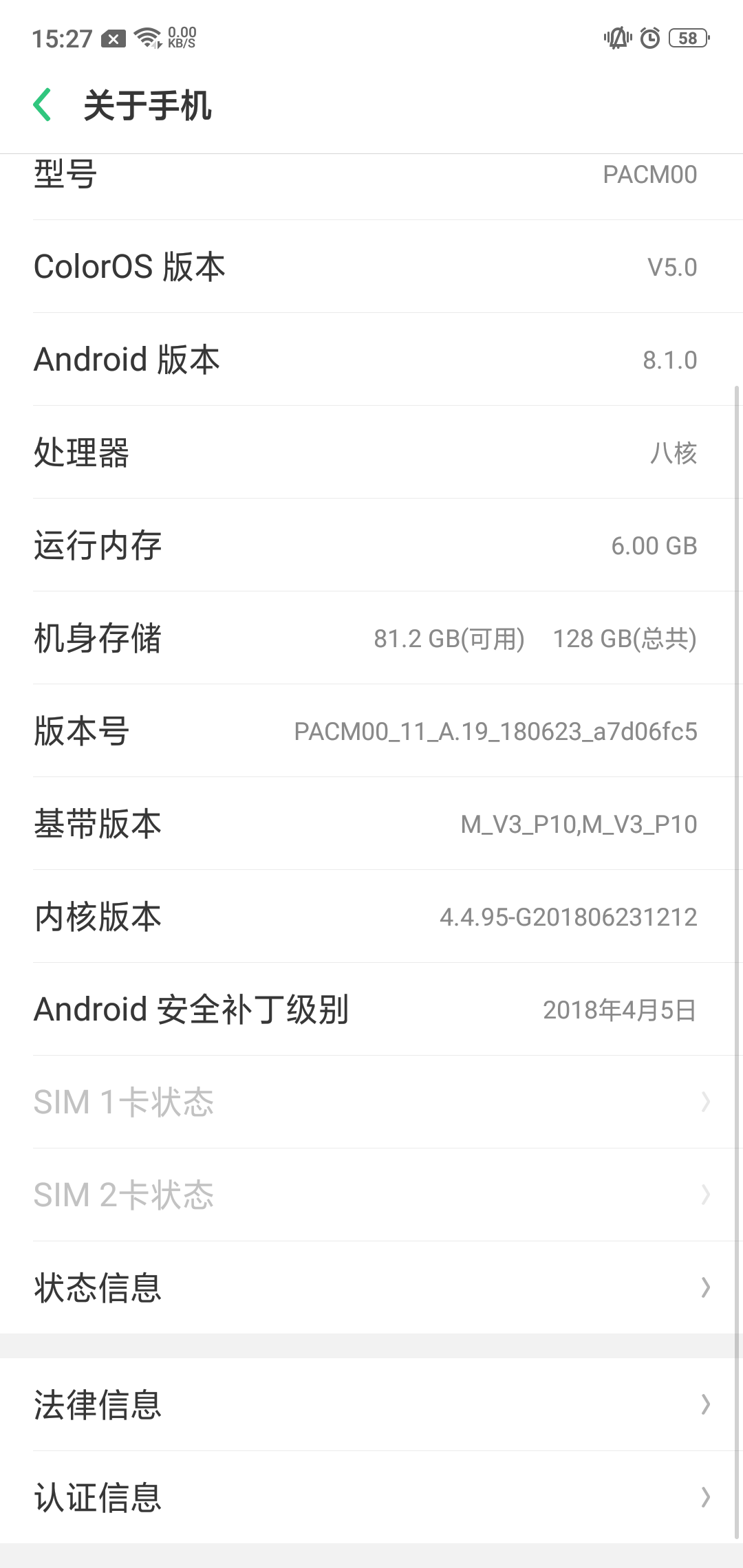
Task: Open 状态信息 details
Action: point(371,1287)
